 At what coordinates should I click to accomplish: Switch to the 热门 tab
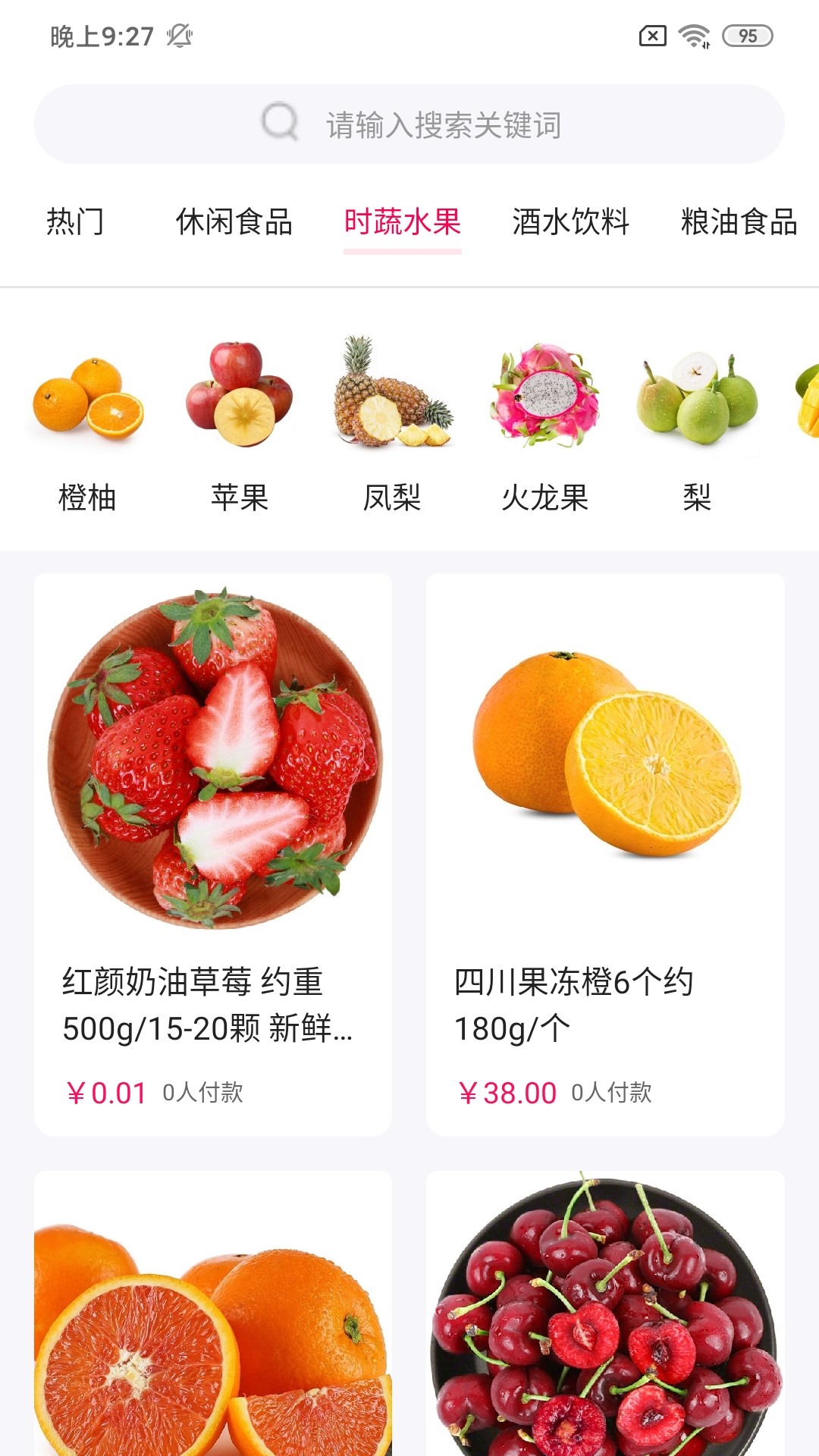(x=75, y=222)
